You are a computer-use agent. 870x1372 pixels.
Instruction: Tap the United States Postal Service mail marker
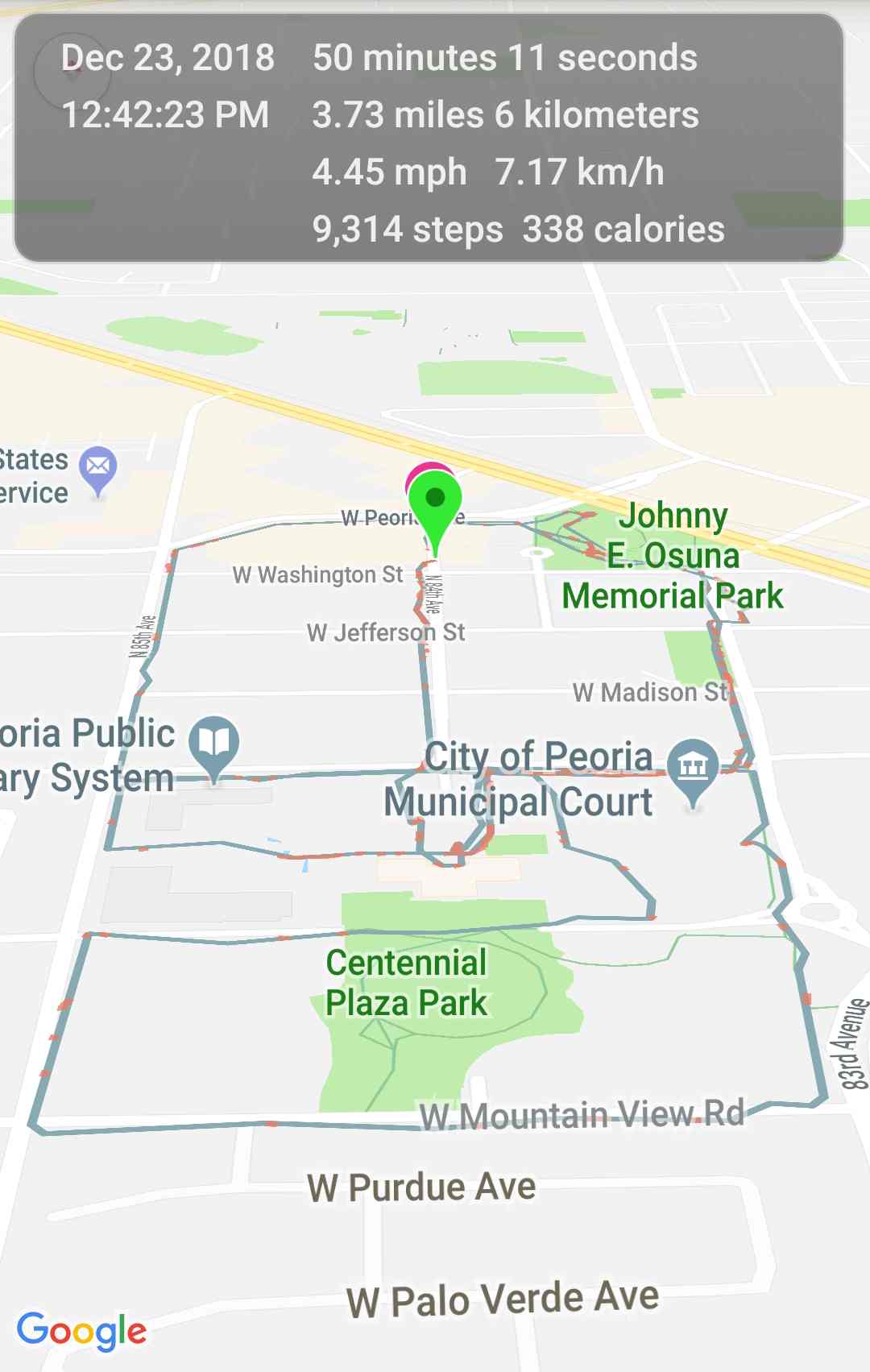click(98, 468)
